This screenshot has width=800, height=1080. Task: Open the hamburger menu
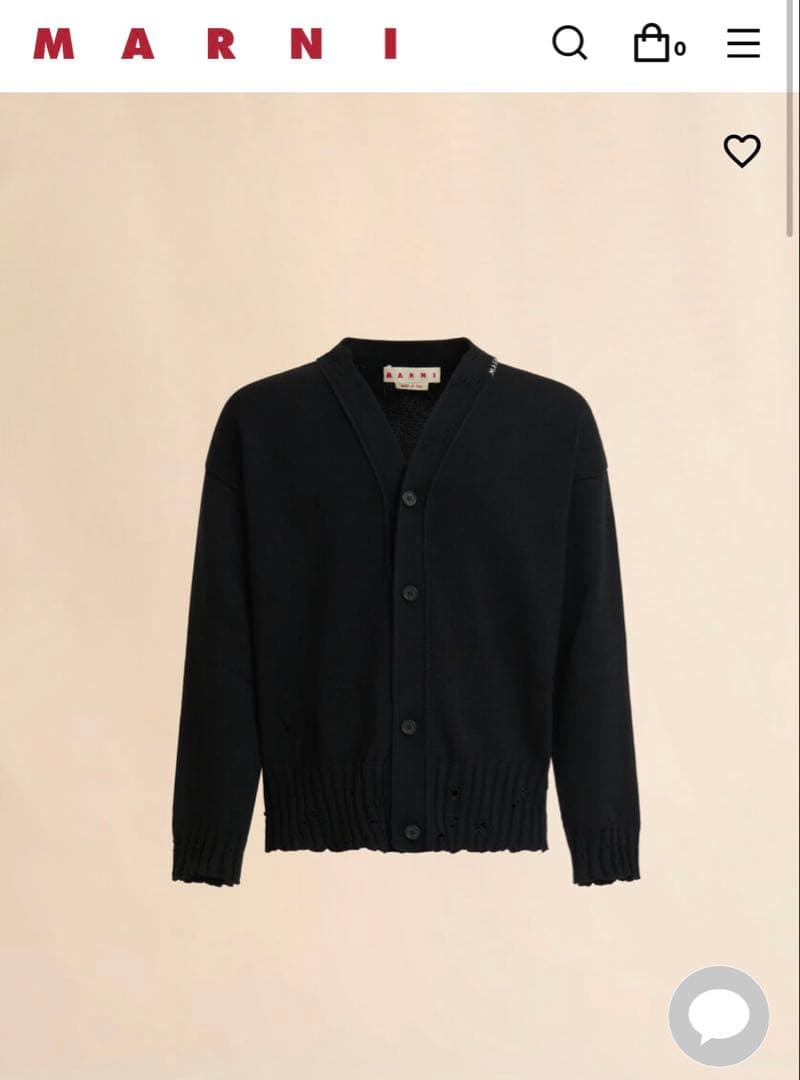coord(743,43)
